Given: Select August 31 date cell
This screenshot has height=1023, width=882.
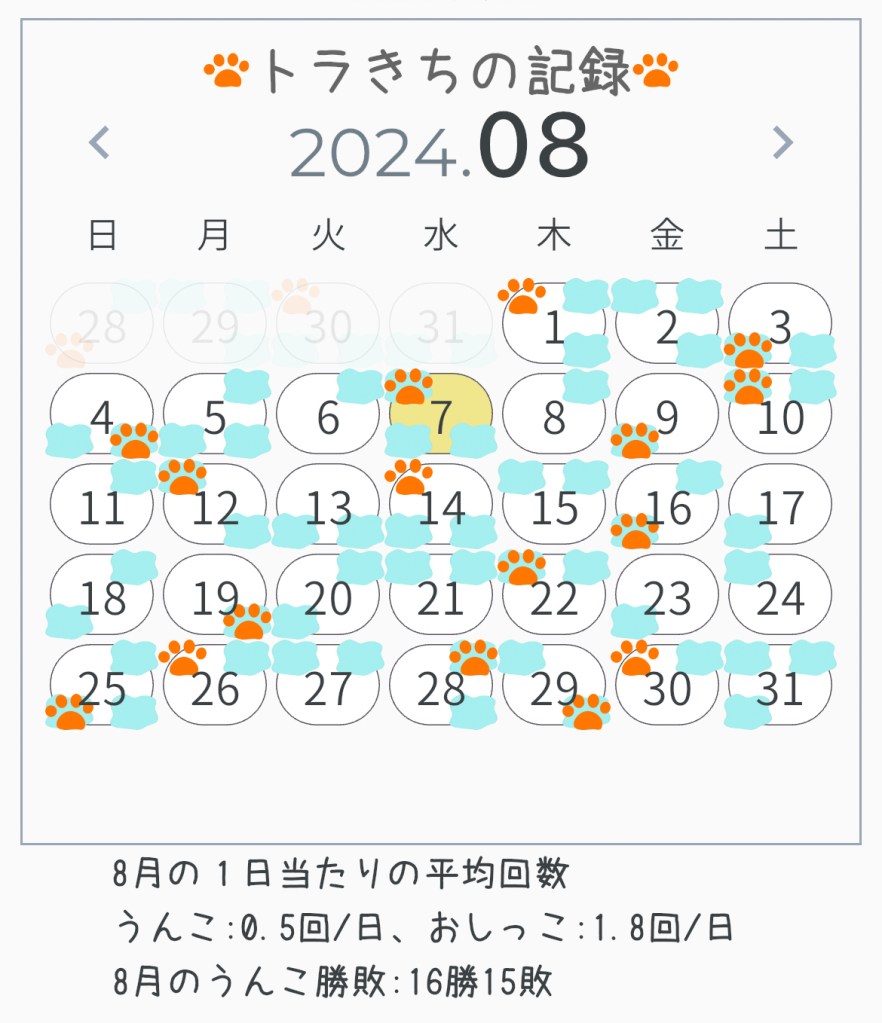Looking at the screenshot, I should click(780, 688).
